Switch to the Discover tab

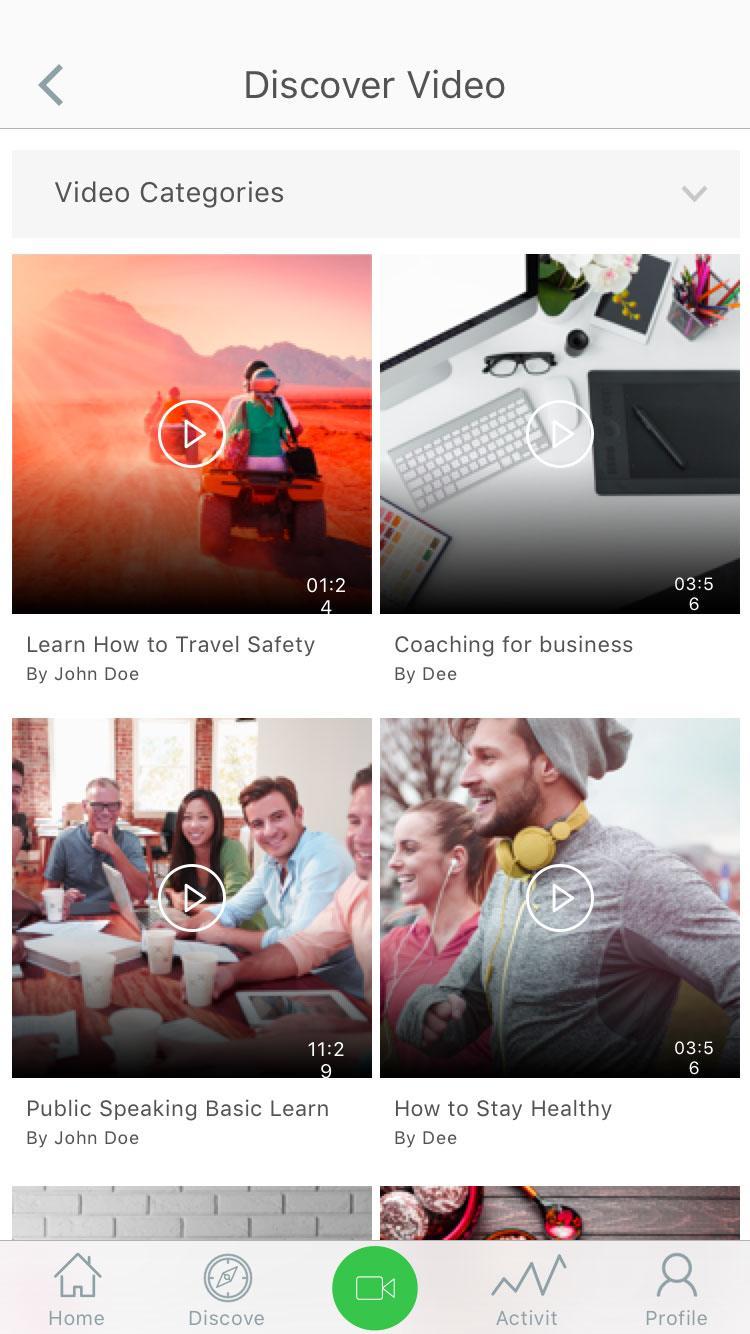(x=227, y=1290)
